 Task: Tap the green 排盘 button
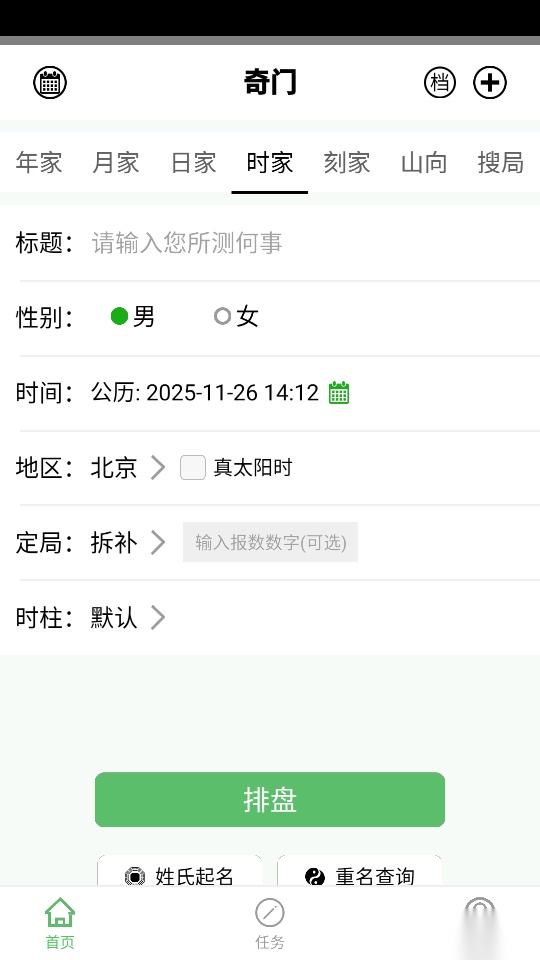[x=270, y=800]
